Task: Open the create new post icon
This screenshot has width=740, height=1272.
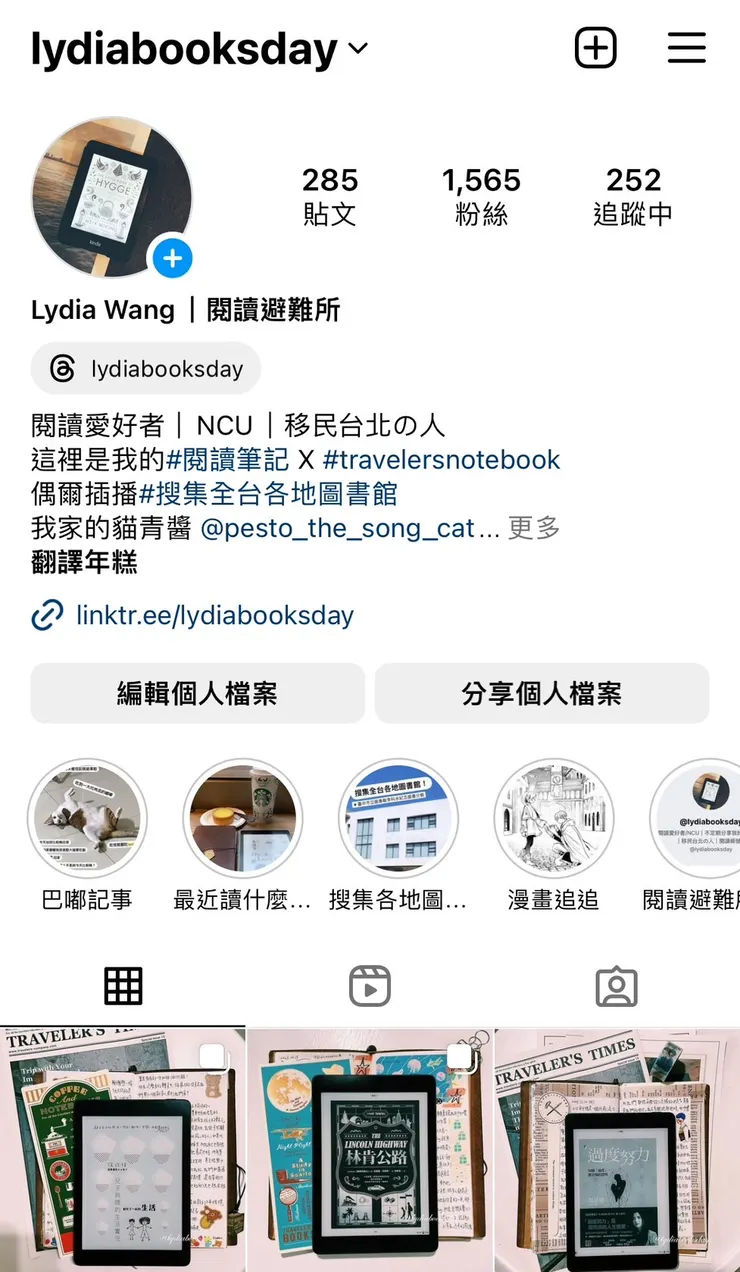Action: point(595,47)
